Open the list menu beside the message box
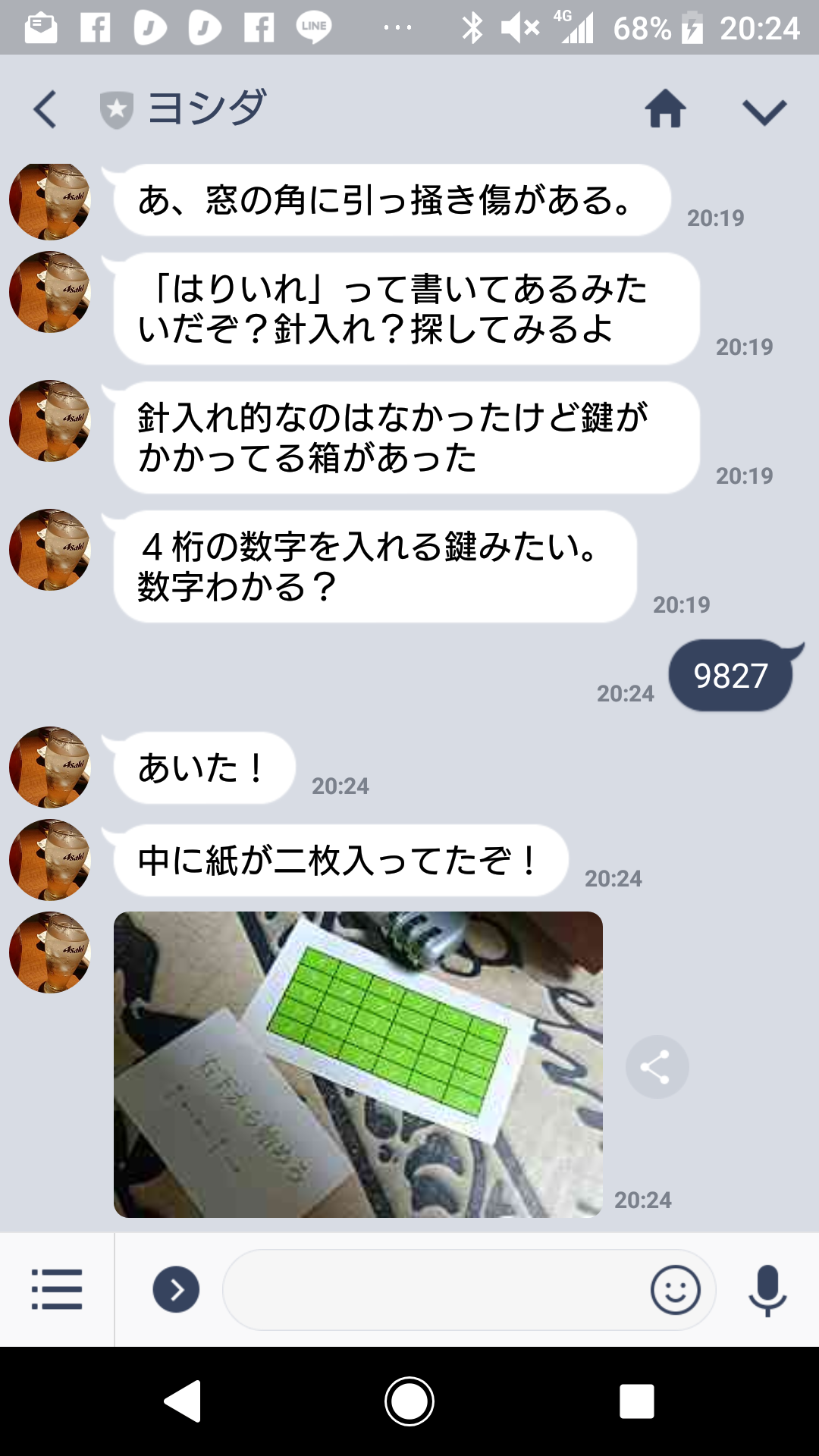819x1456 pixels. [57, 1289]
